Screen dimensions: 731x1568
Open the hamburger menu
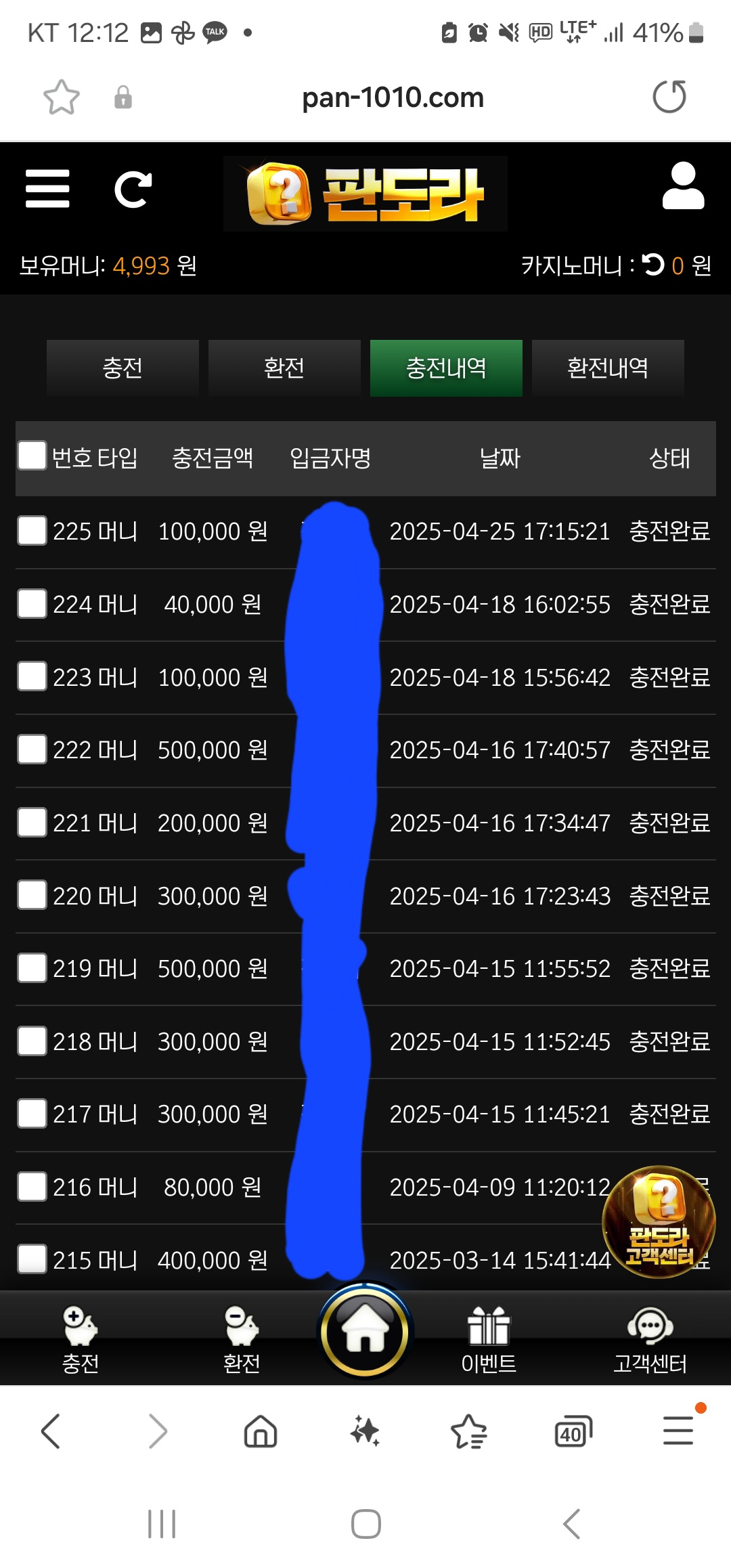(47, 189)
